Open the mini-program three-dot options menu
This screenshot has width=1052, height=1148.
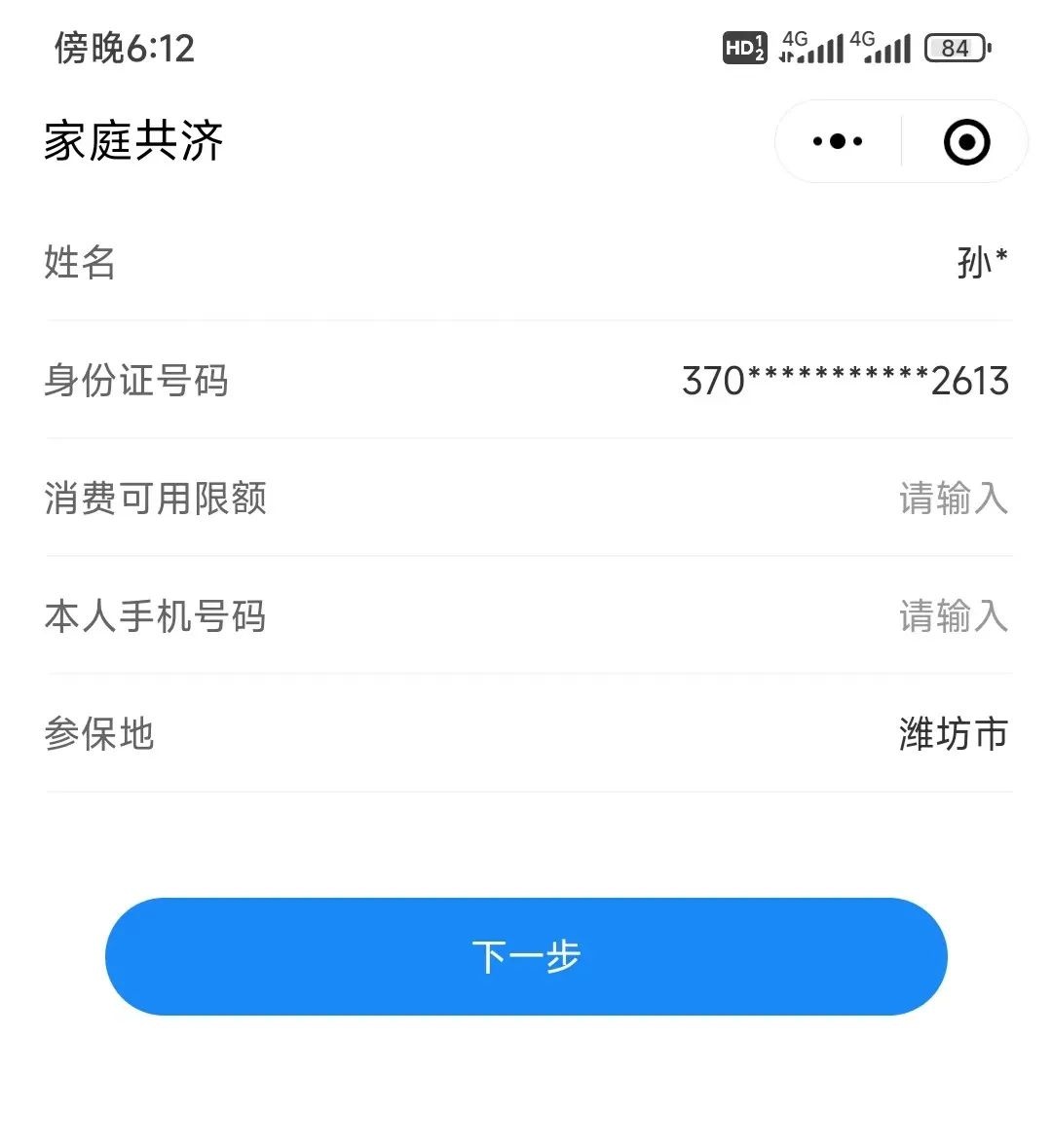click(x=836, y=141)
